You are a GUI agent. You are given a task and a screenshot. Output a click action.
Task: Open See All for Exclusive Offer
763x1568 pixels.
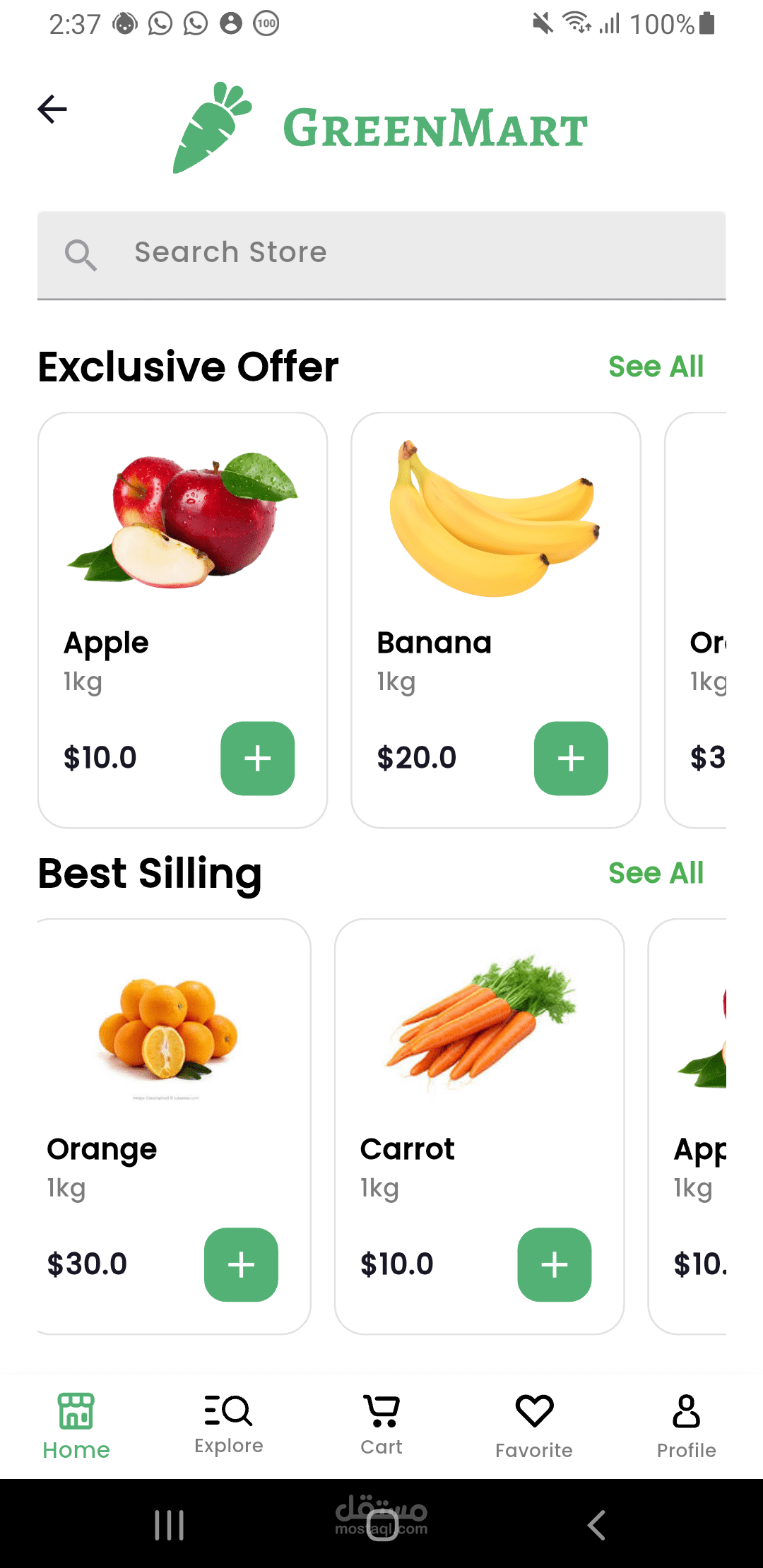pyautogui.click(x=656, y=366)
